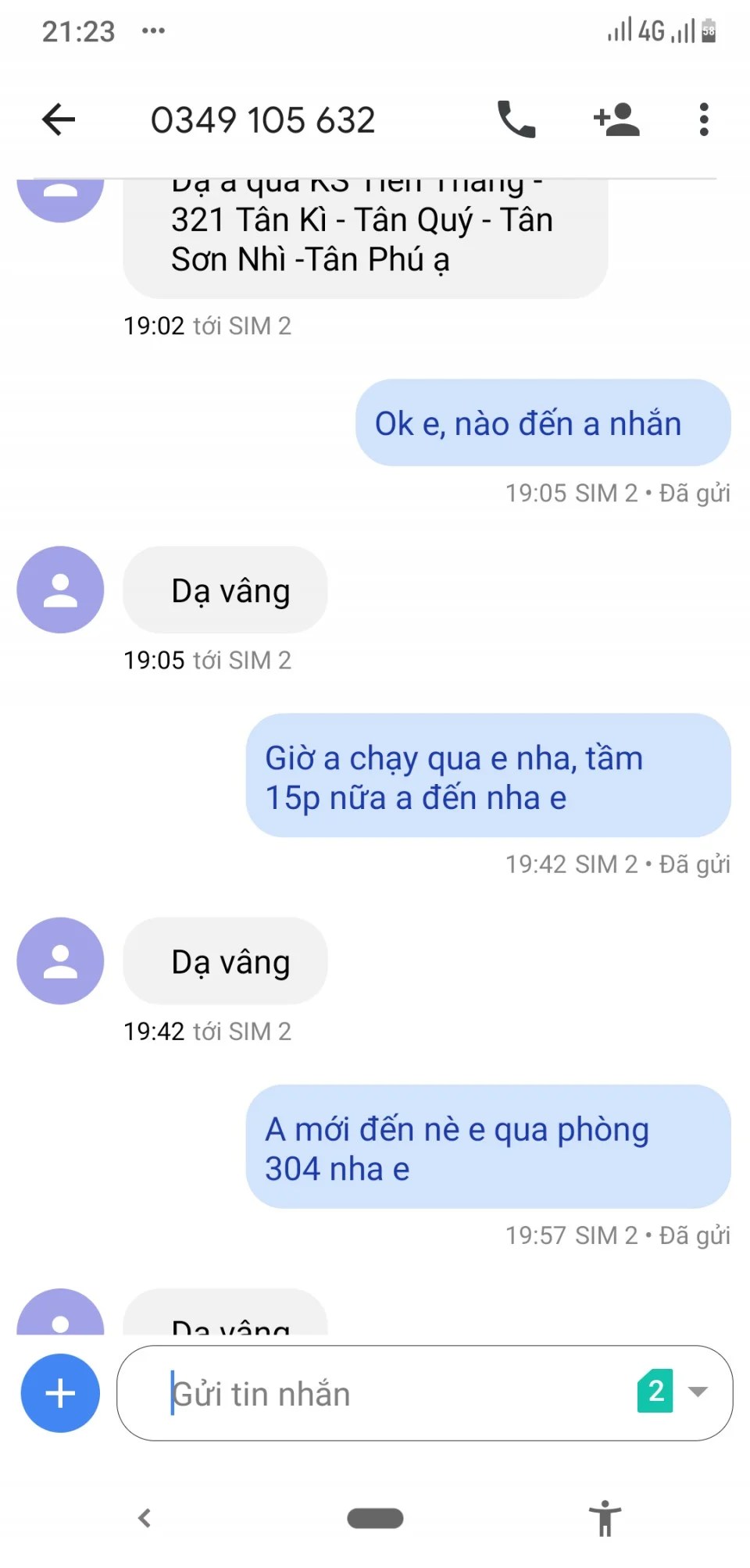Call the number 0349 105 632

516,119
